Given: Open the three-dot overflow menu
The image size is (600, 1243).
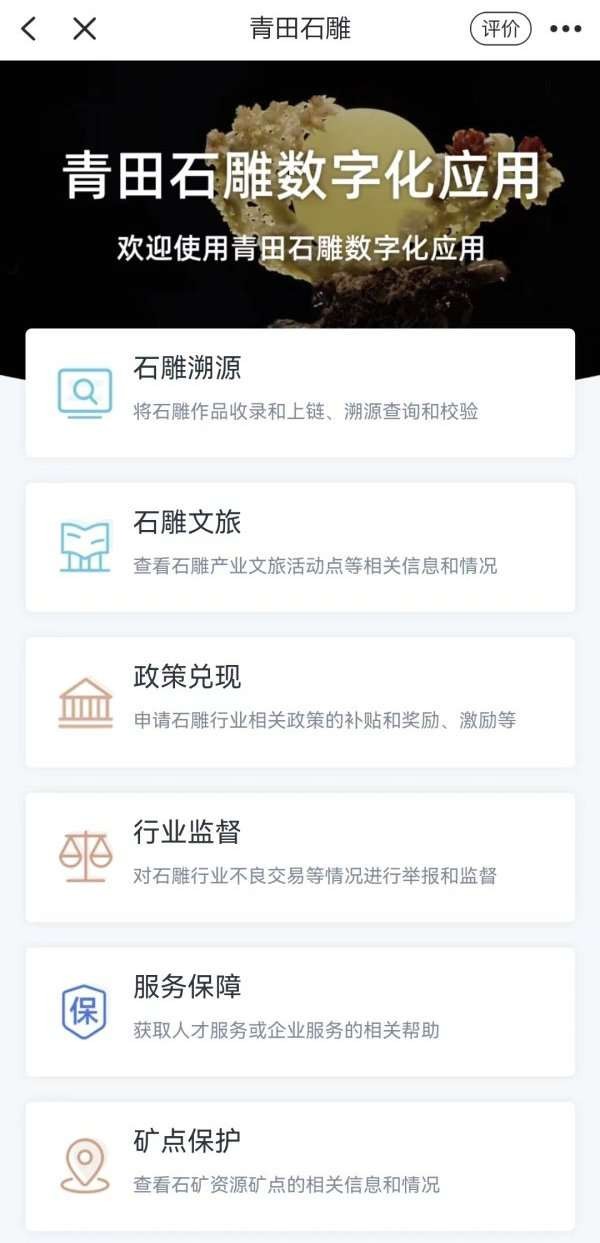Looking at the screenshot, I should 565,29.
